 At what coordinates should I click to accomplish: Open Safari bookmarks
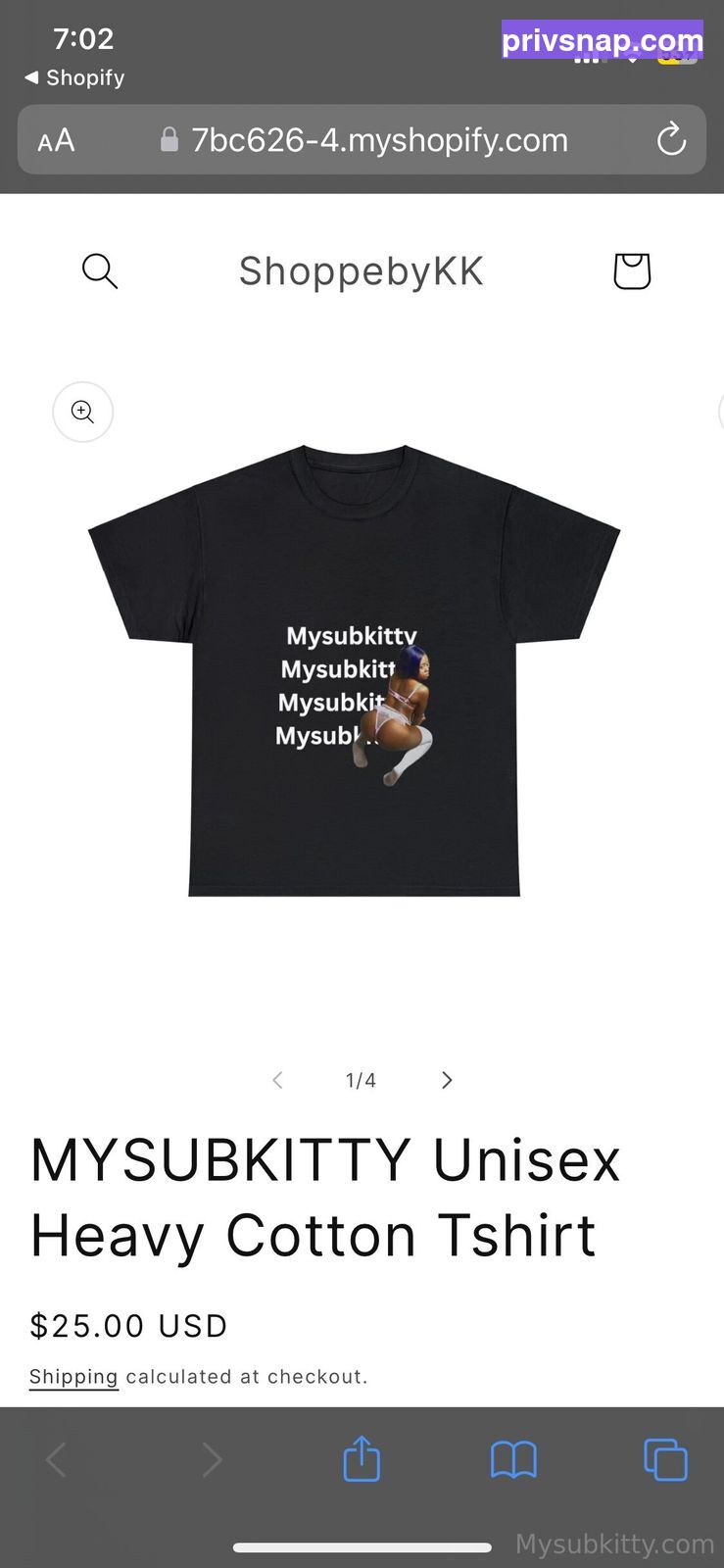[513, 1460]
